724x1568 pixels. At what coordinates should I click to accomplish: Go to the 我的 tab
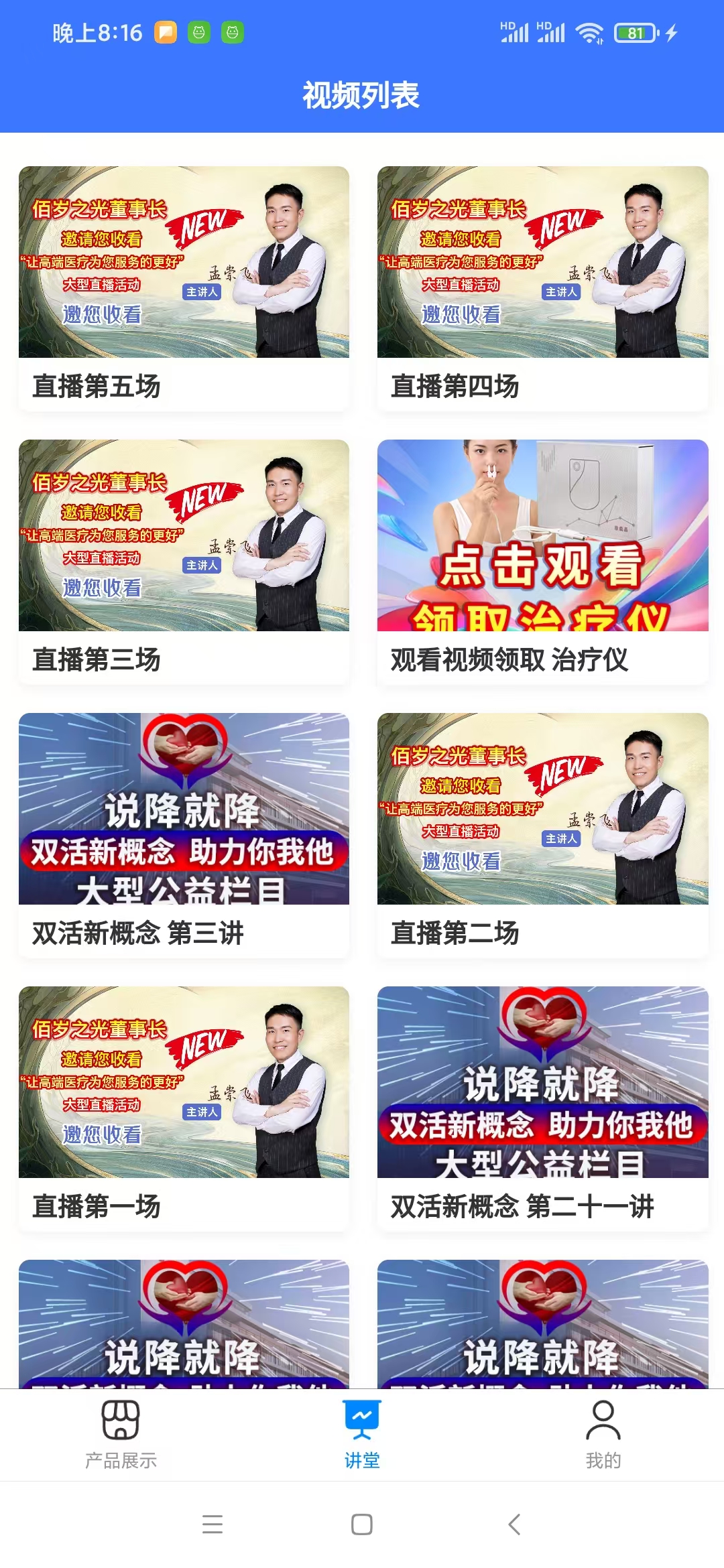point(603,1434)
